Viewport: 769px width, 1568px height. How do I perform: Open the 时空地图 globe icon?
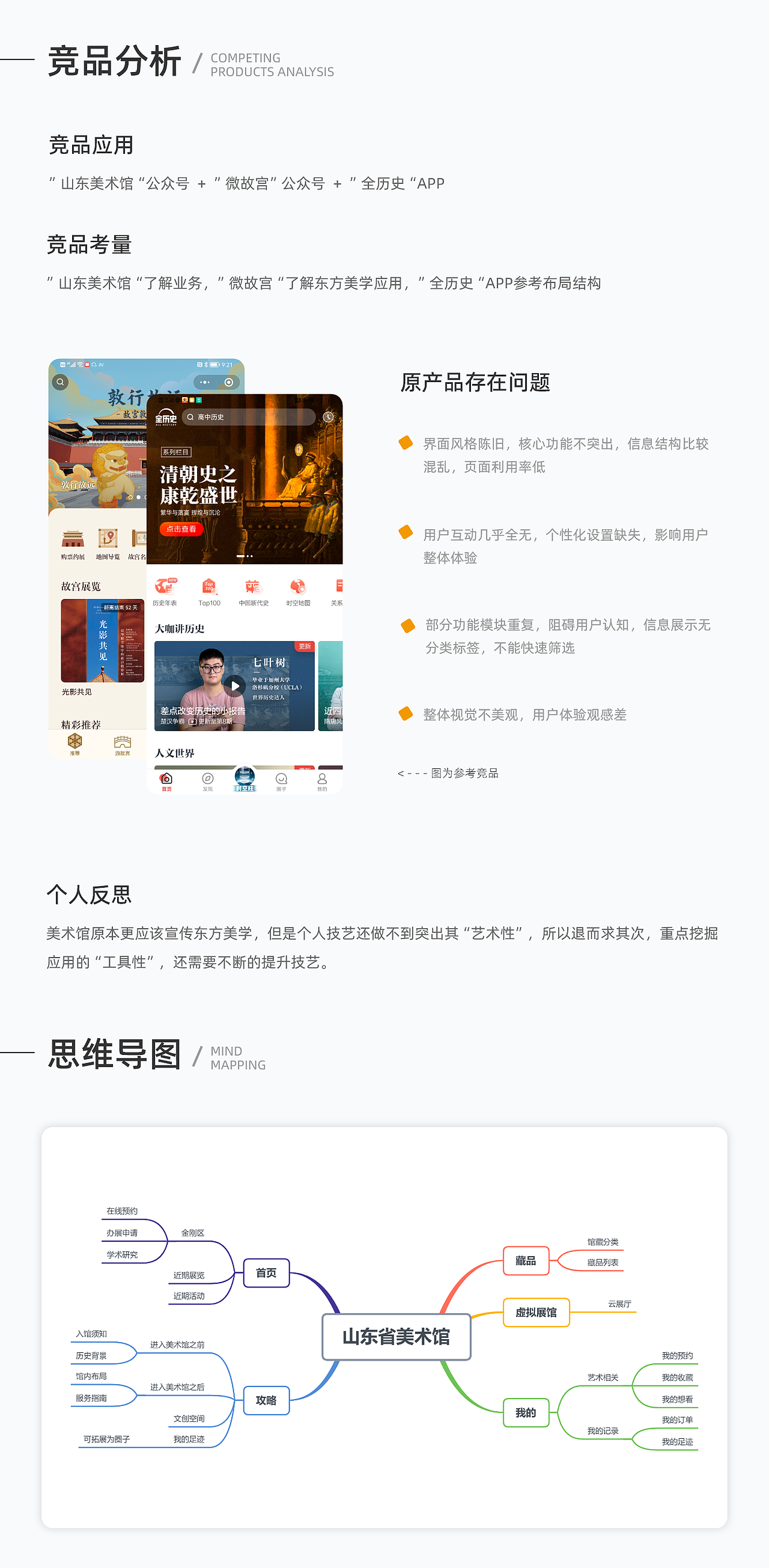pyautogui.click(x=299, y=586)
